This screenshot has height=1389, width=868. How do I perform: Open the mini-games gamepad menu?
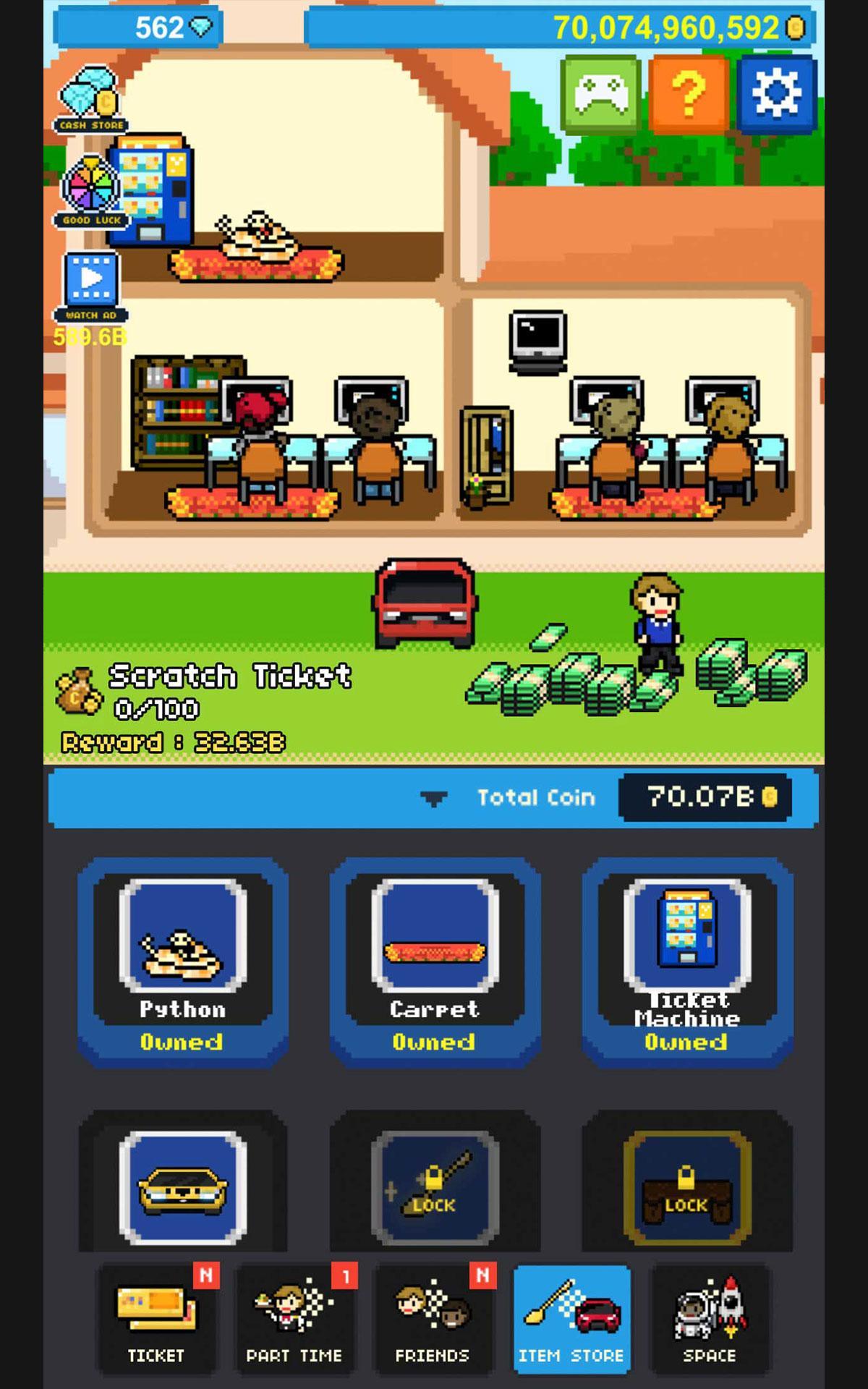click(x=601, y=94)
